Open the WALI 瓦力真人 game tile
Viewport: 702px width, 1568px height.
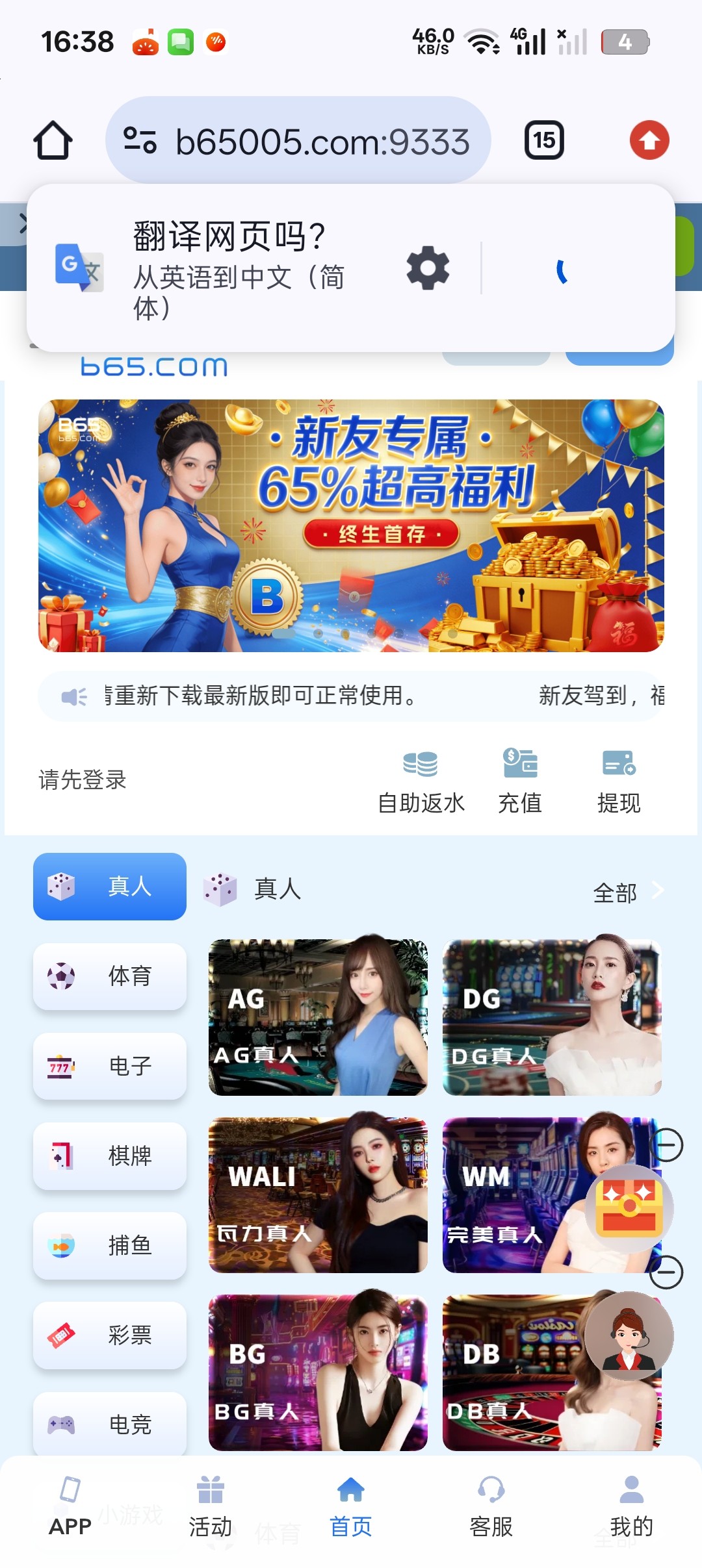[318, 1195]
